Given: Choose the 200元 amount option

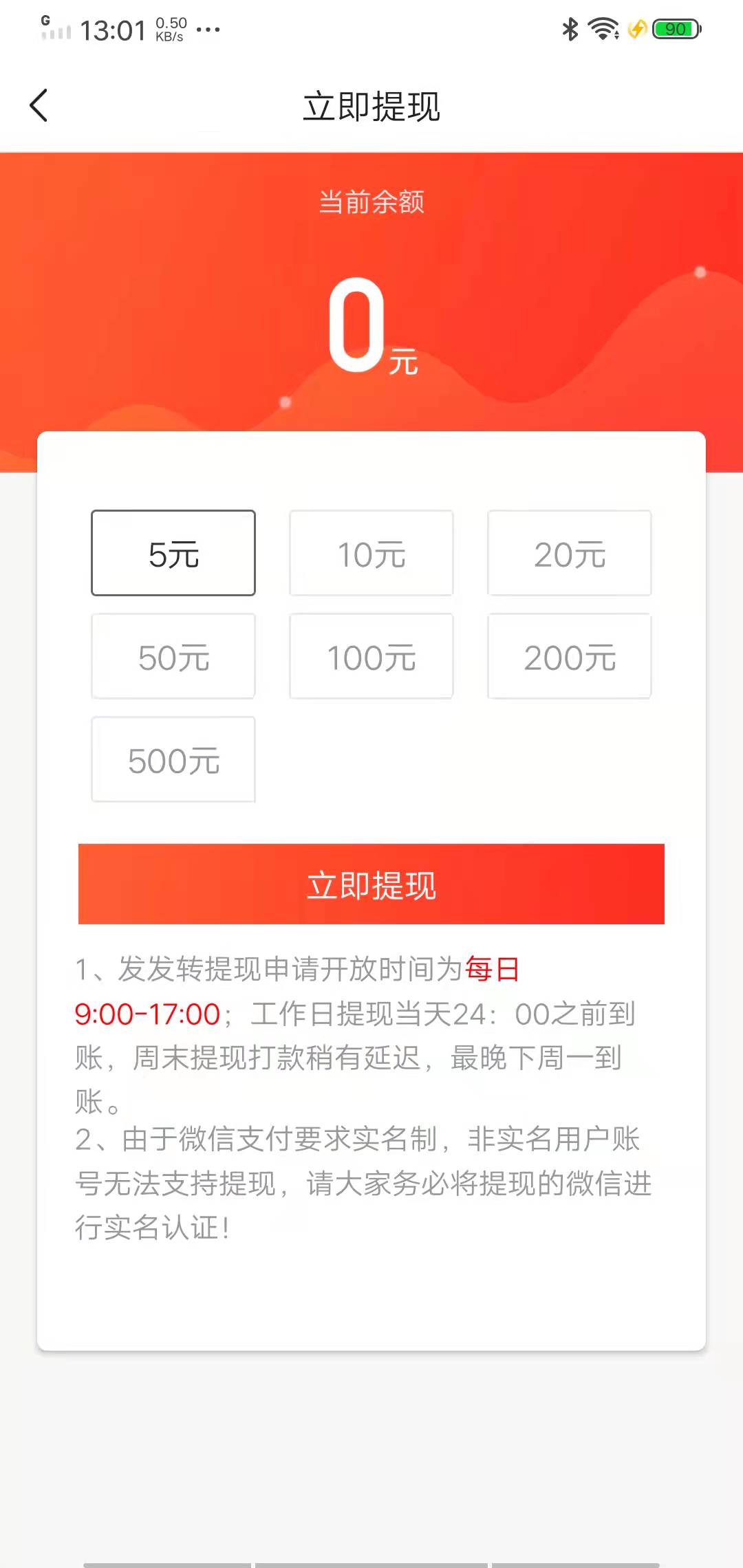Looking at the screenshot, I should [x=569, y=655].
